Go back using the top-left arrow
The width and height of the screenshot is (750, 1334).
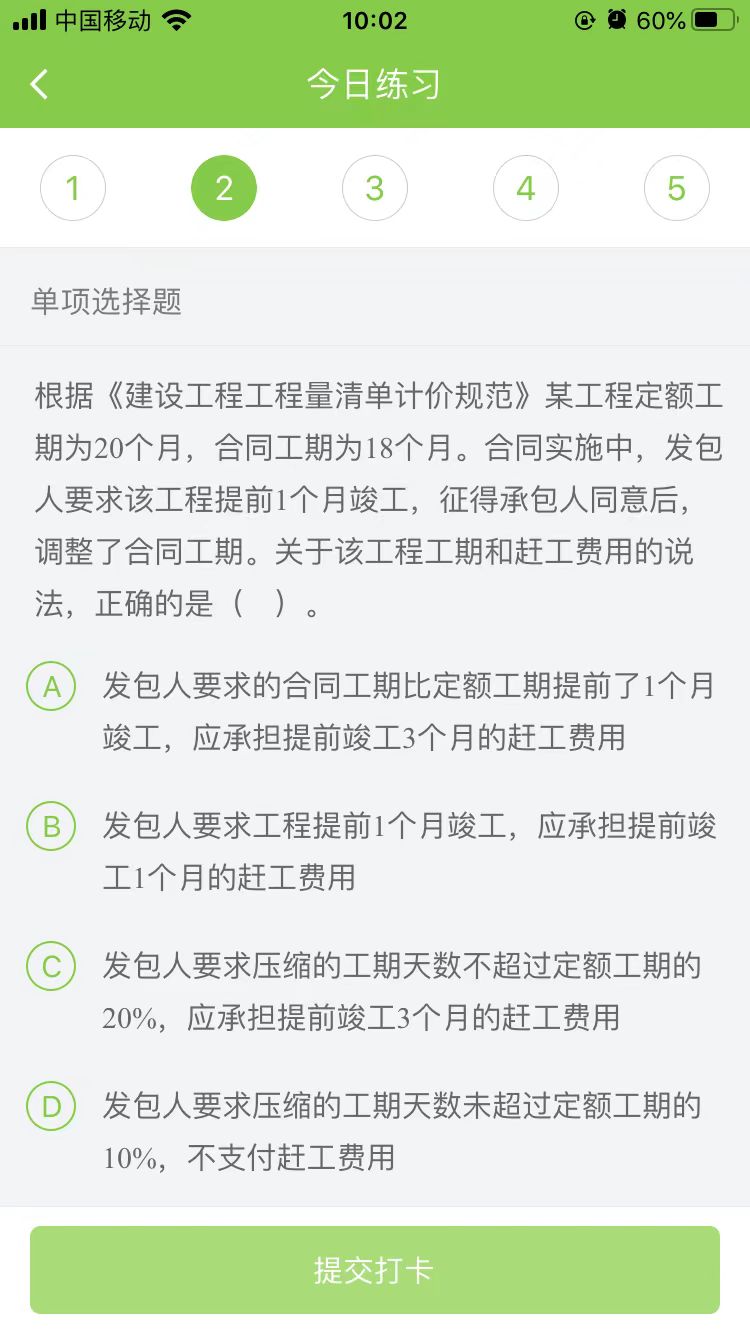(39, 85)
